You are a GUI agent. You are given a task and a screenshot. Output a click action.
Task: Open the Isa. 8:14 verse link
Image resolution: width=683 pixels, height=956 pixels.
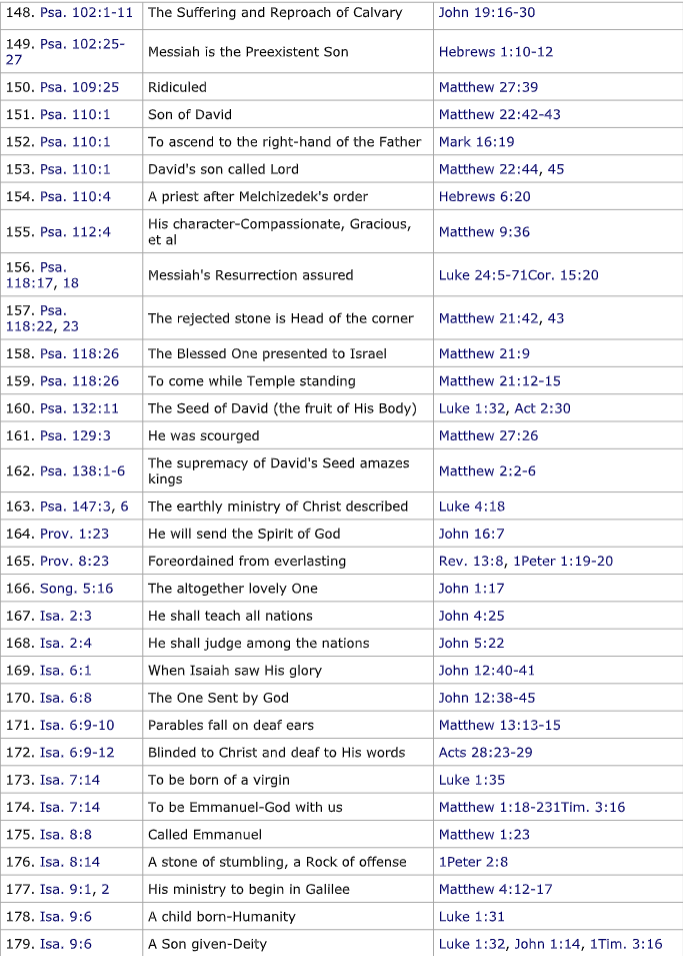pos(70,862)
